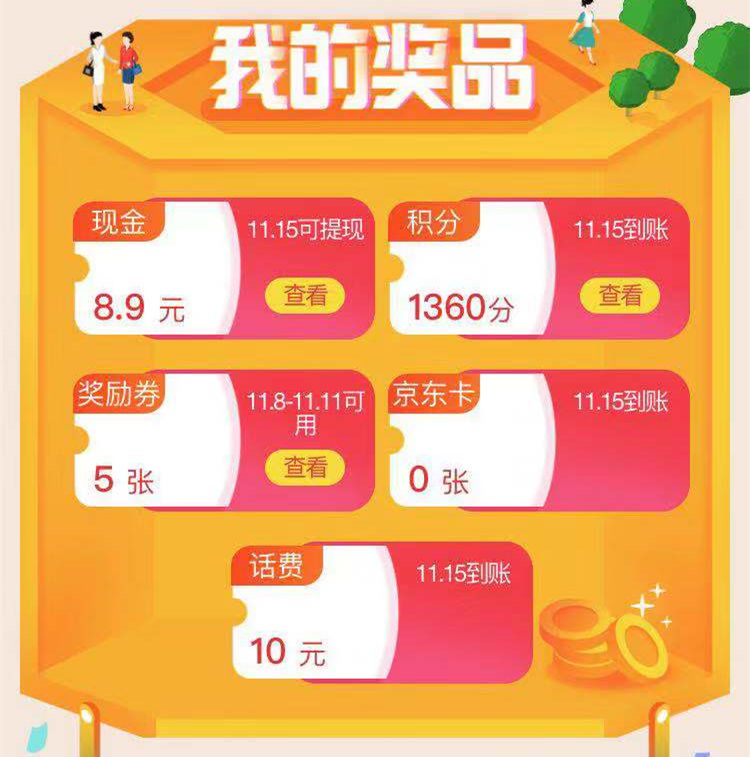Image resolution: width=750 pixels, height=757 pixels.
Task: Tap 查看 on the 积分 card
Action: tap(620, 295)
